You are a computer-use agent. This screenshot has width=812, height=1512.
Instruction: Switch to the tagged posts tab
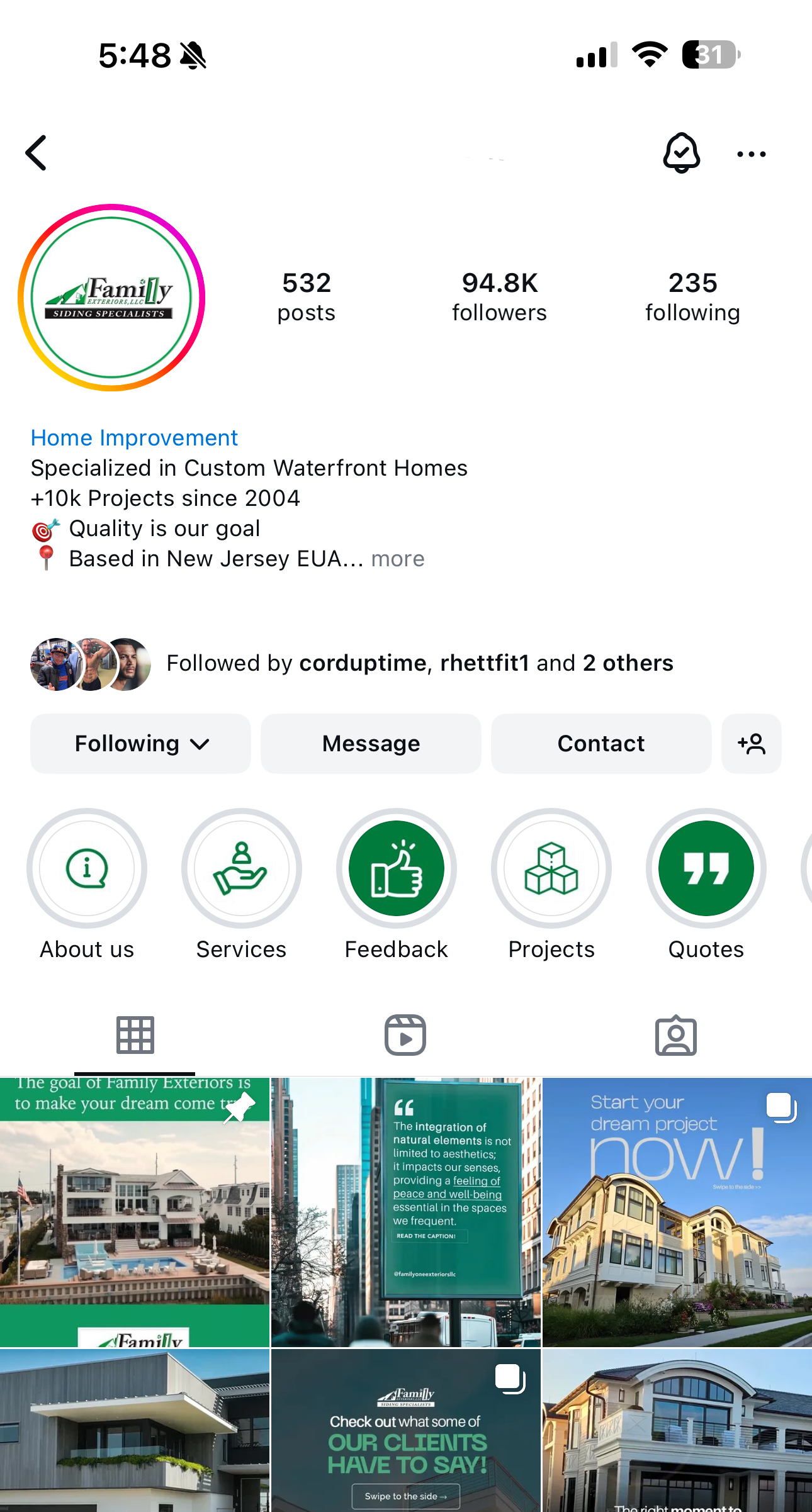coord(676,1035)
